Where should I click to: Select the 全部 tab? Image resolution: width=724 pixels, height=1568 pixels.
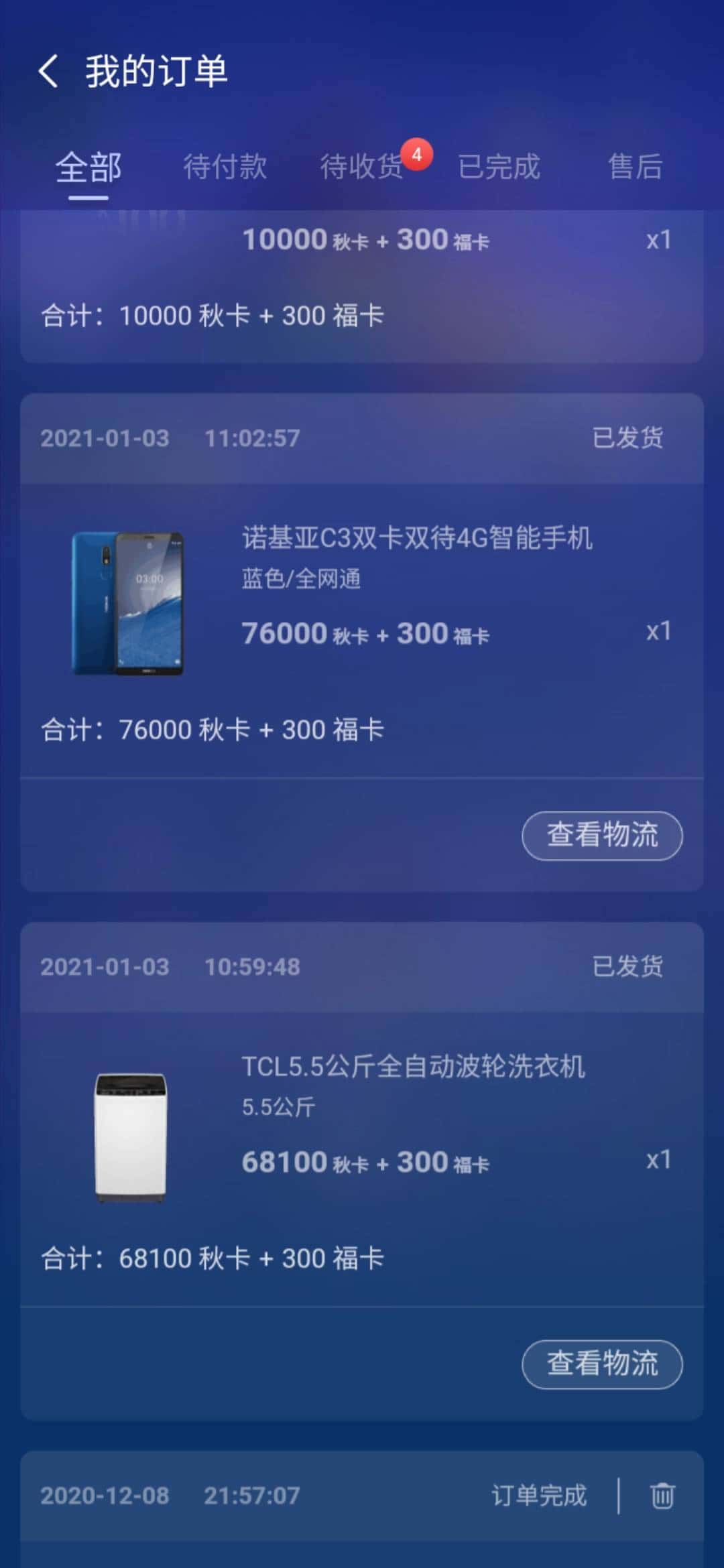tap(88, 168)
